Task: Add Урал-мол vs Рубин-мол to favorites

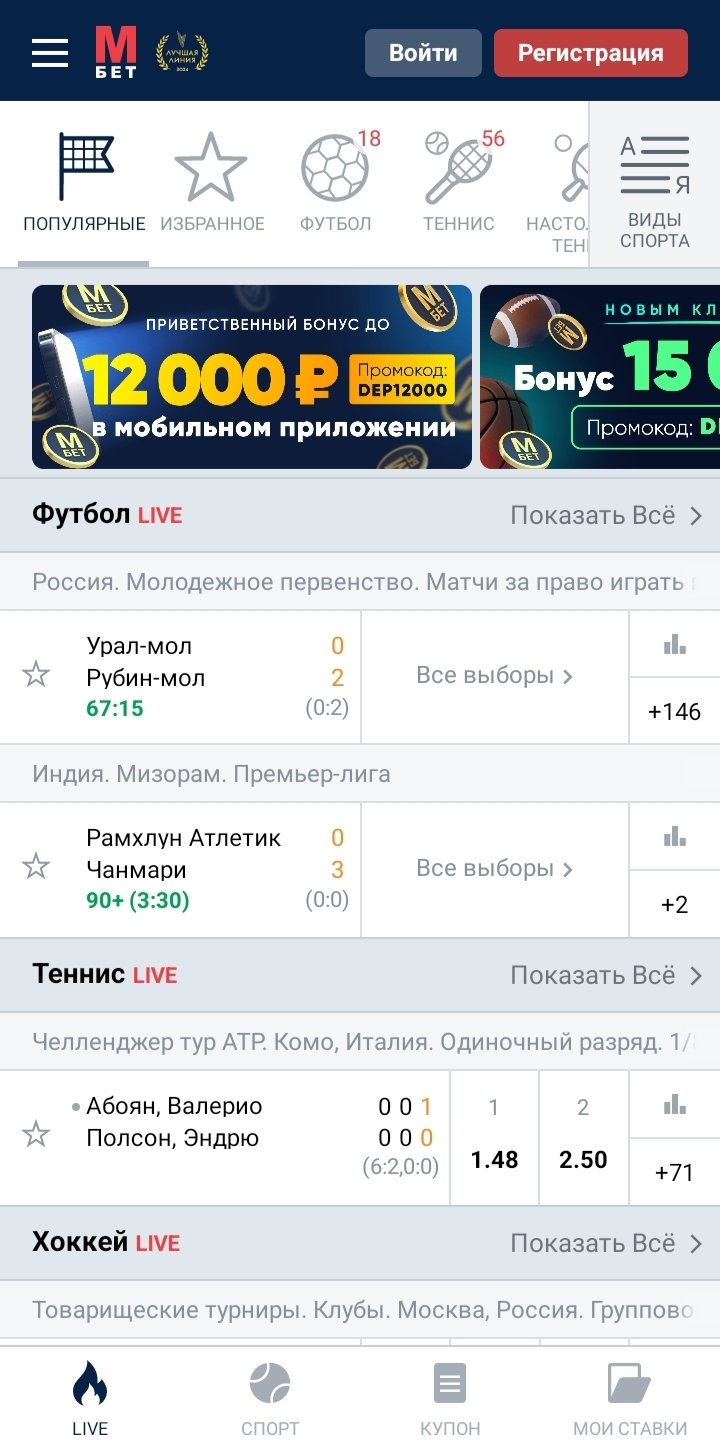Action: pyautogui.click(x=36, y=675)
